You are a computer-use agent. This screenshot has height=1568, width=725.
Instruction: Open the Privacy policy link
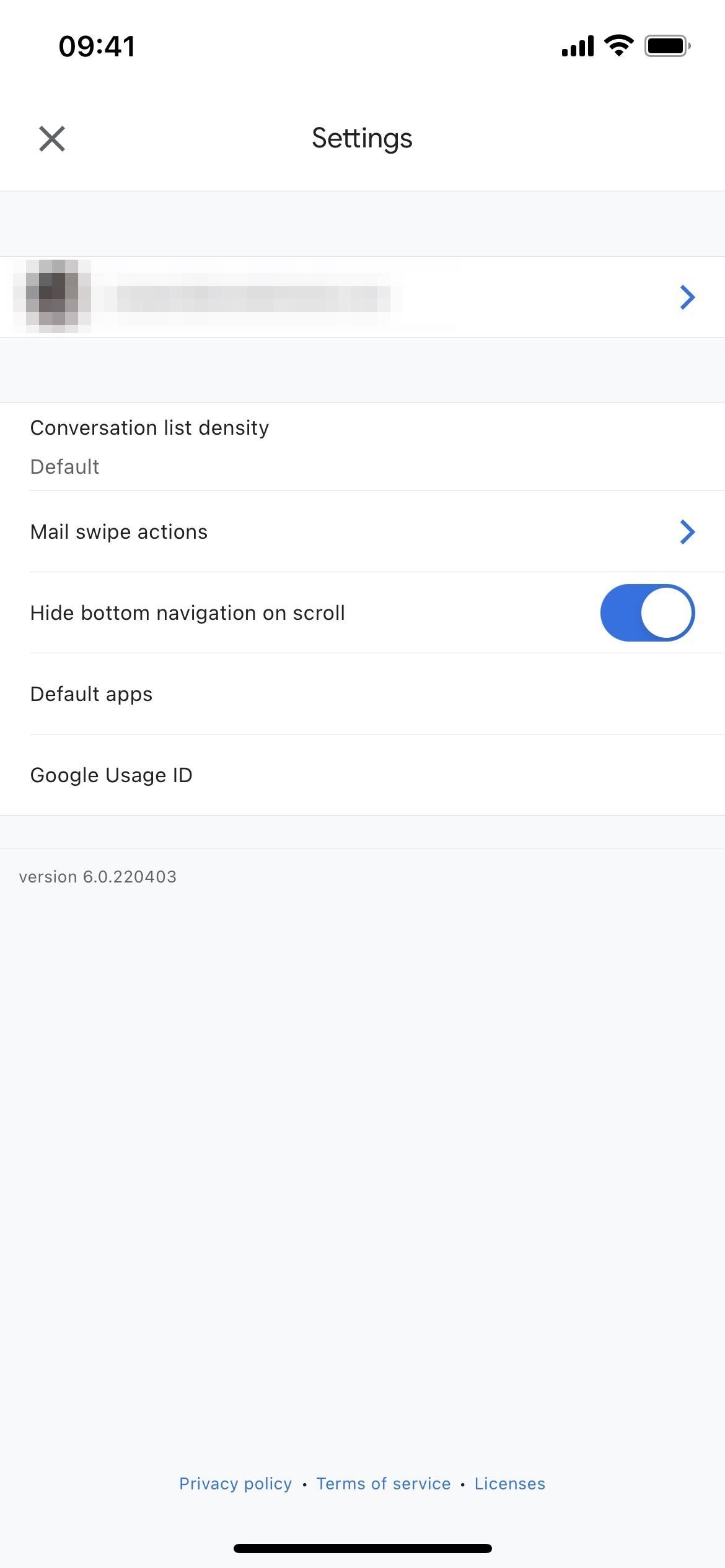pos(235,1484)
